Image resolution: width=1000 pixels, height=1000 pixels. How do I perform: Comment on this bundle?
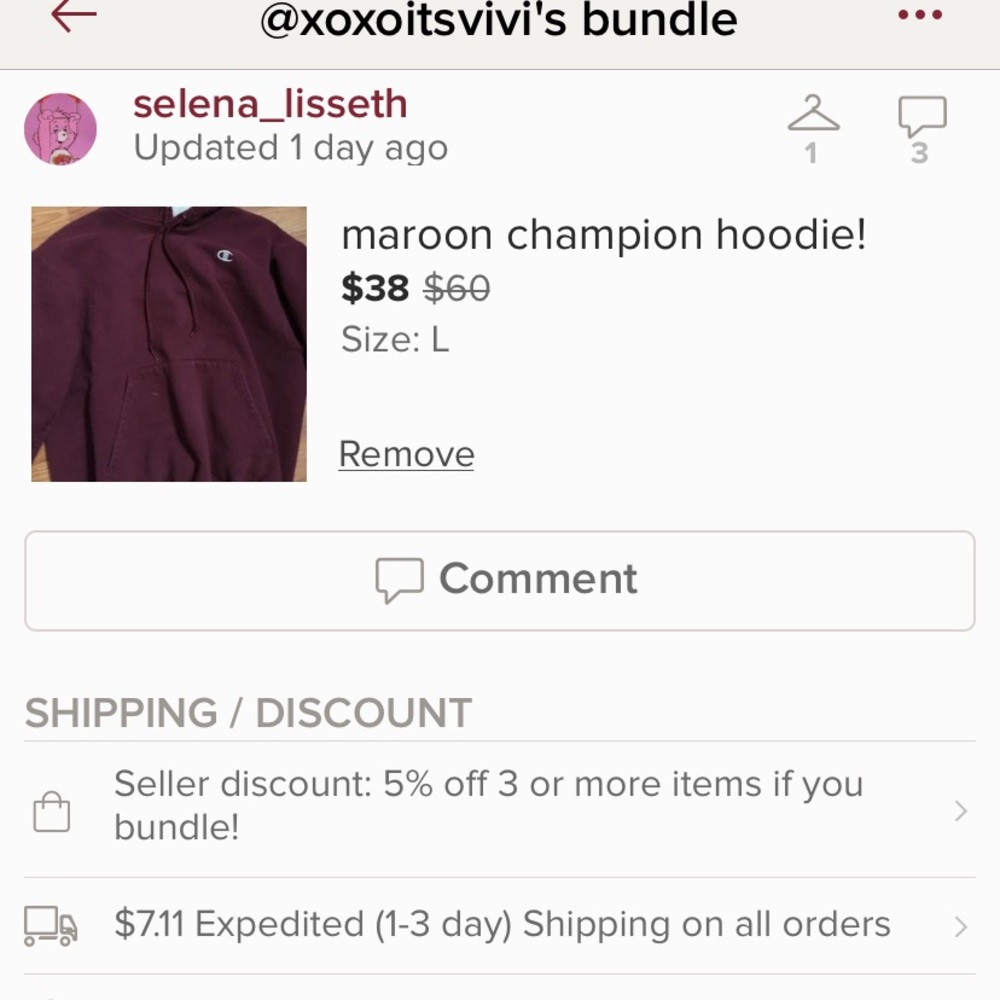point(500,580)
